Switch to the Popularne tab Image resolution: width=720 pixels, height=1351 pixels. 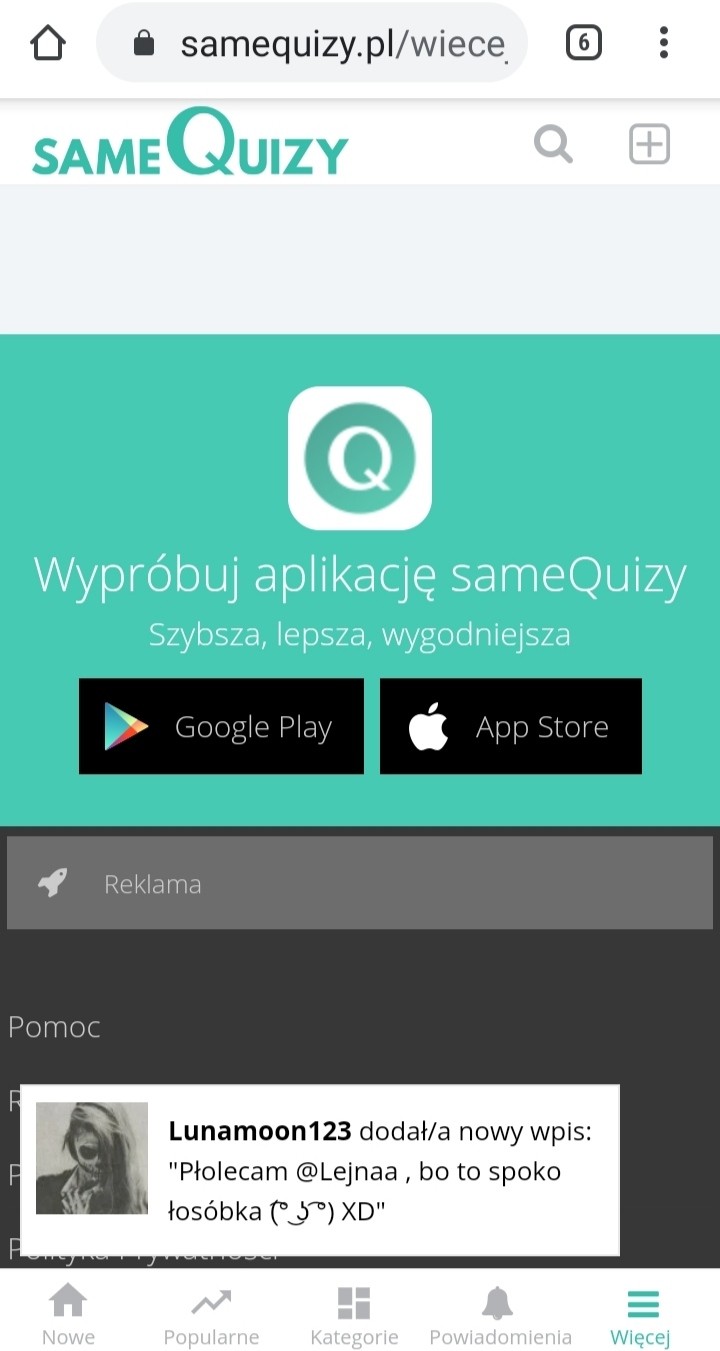(x=211, y=1316)
